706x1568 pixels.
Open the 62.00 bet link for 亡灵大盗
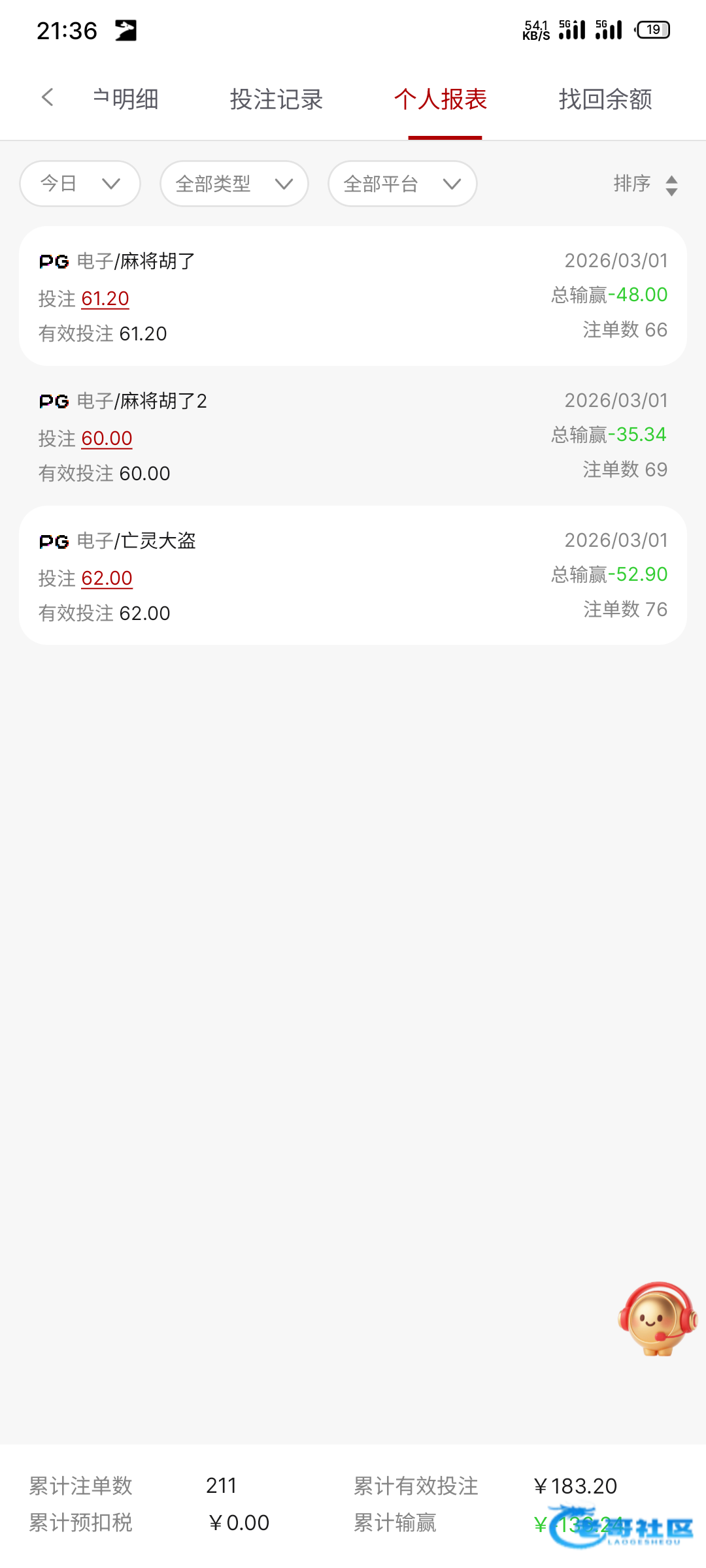coord(107,578)
